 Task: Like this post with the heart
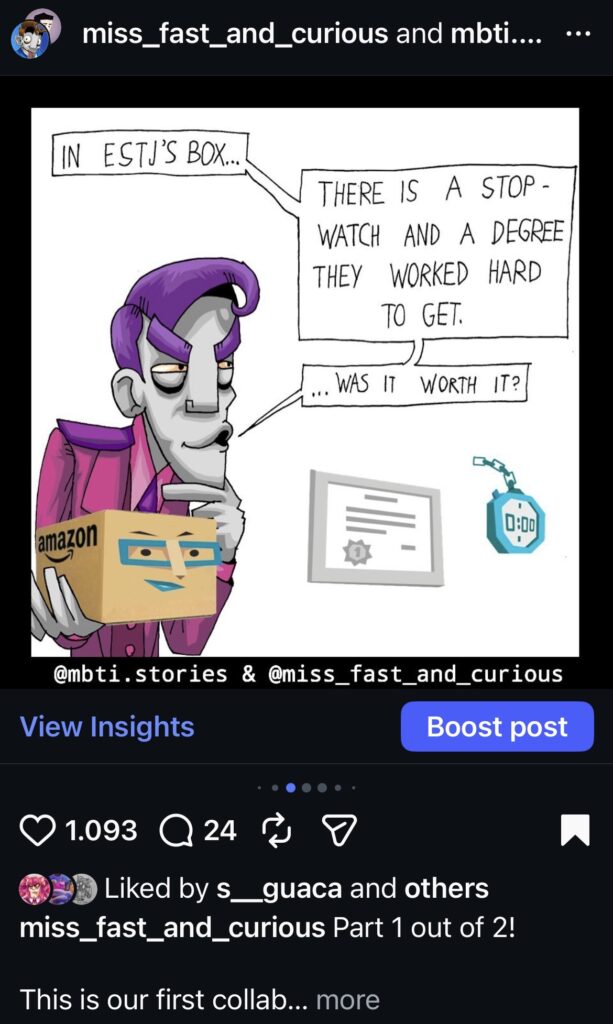click(38, 830)
